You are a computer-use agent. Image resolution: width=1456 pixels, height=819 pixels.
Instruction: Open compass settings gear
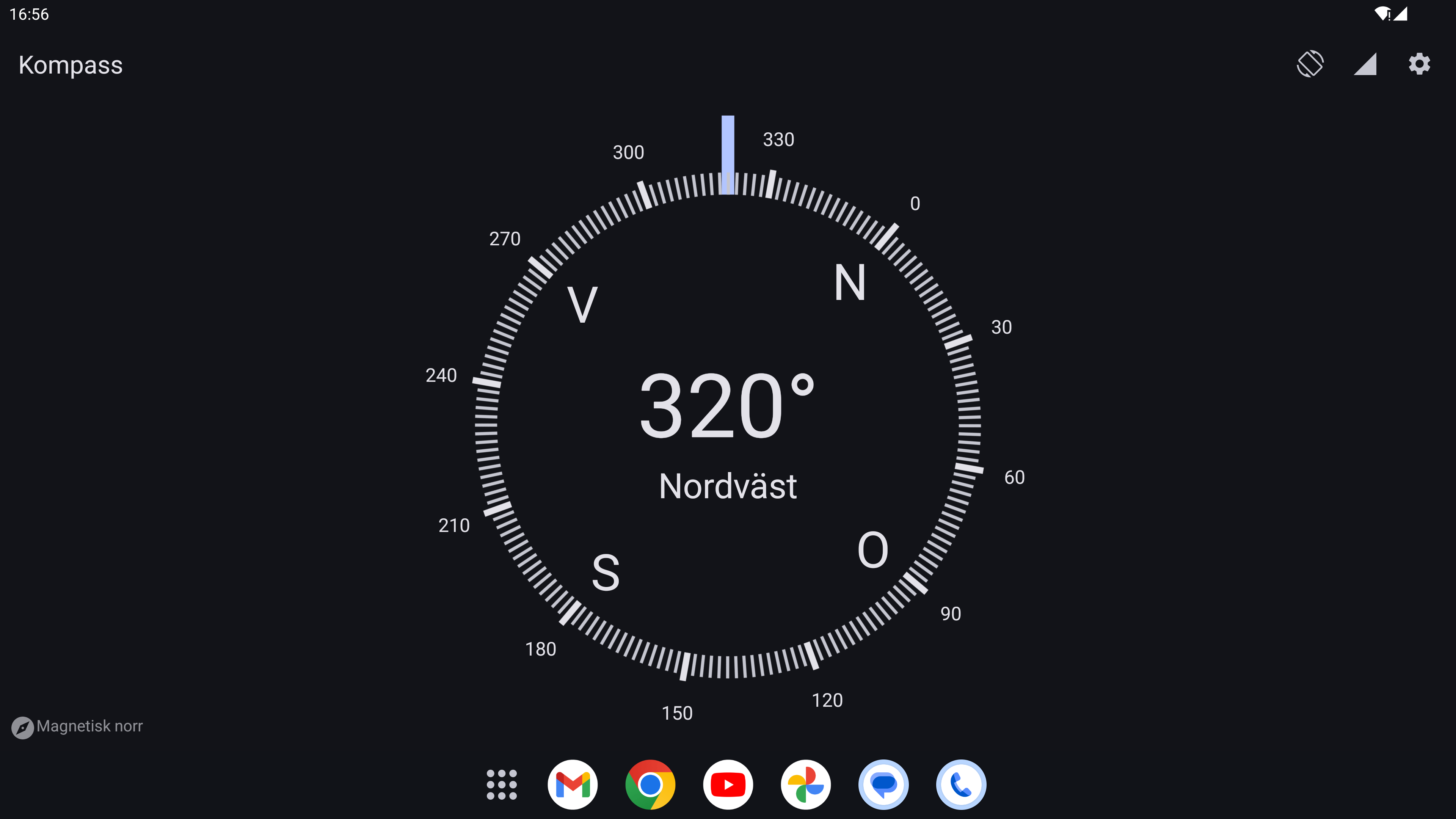1419,64
